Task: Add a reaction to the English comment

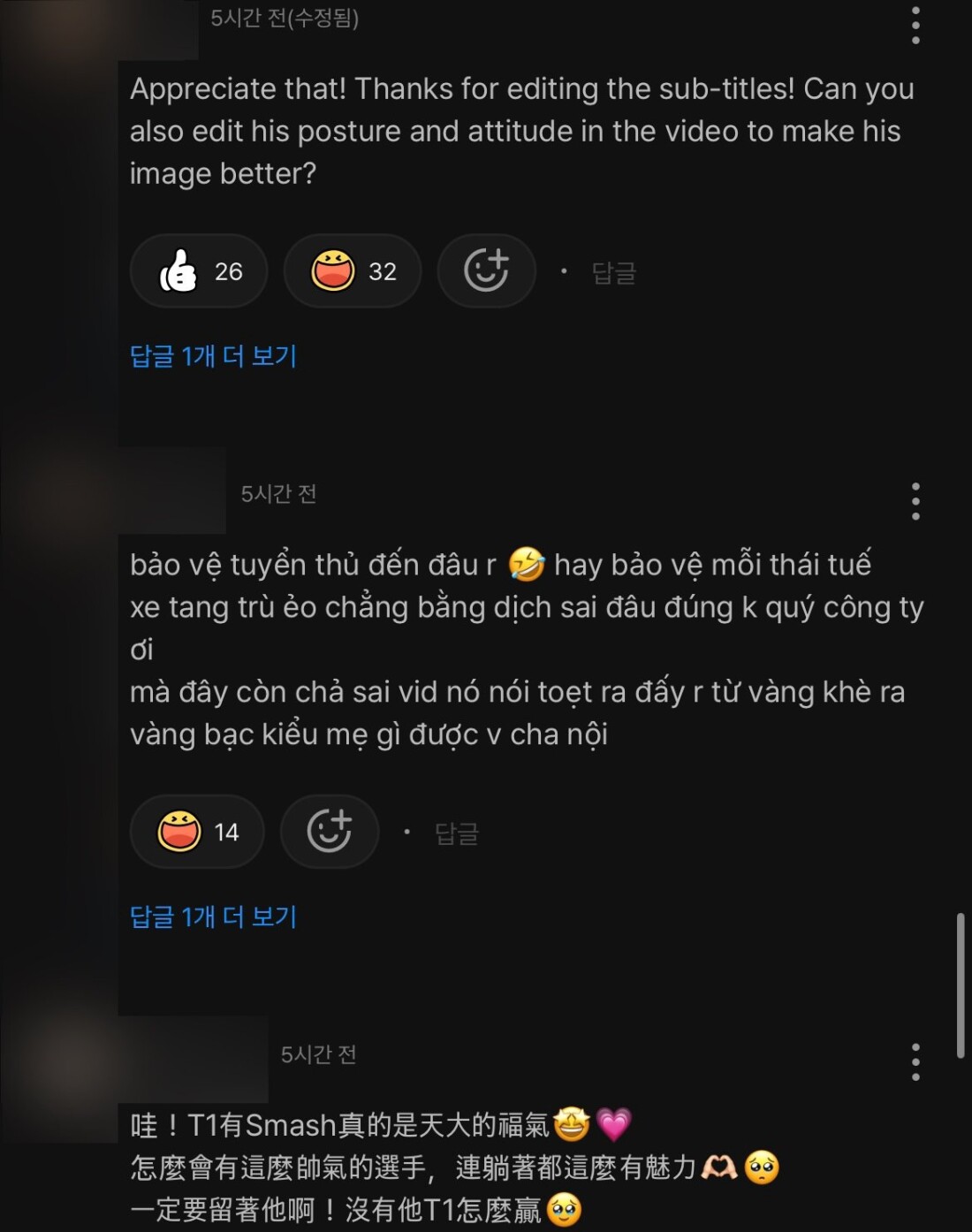Action: pyautogui.click(x=486, y=271)
